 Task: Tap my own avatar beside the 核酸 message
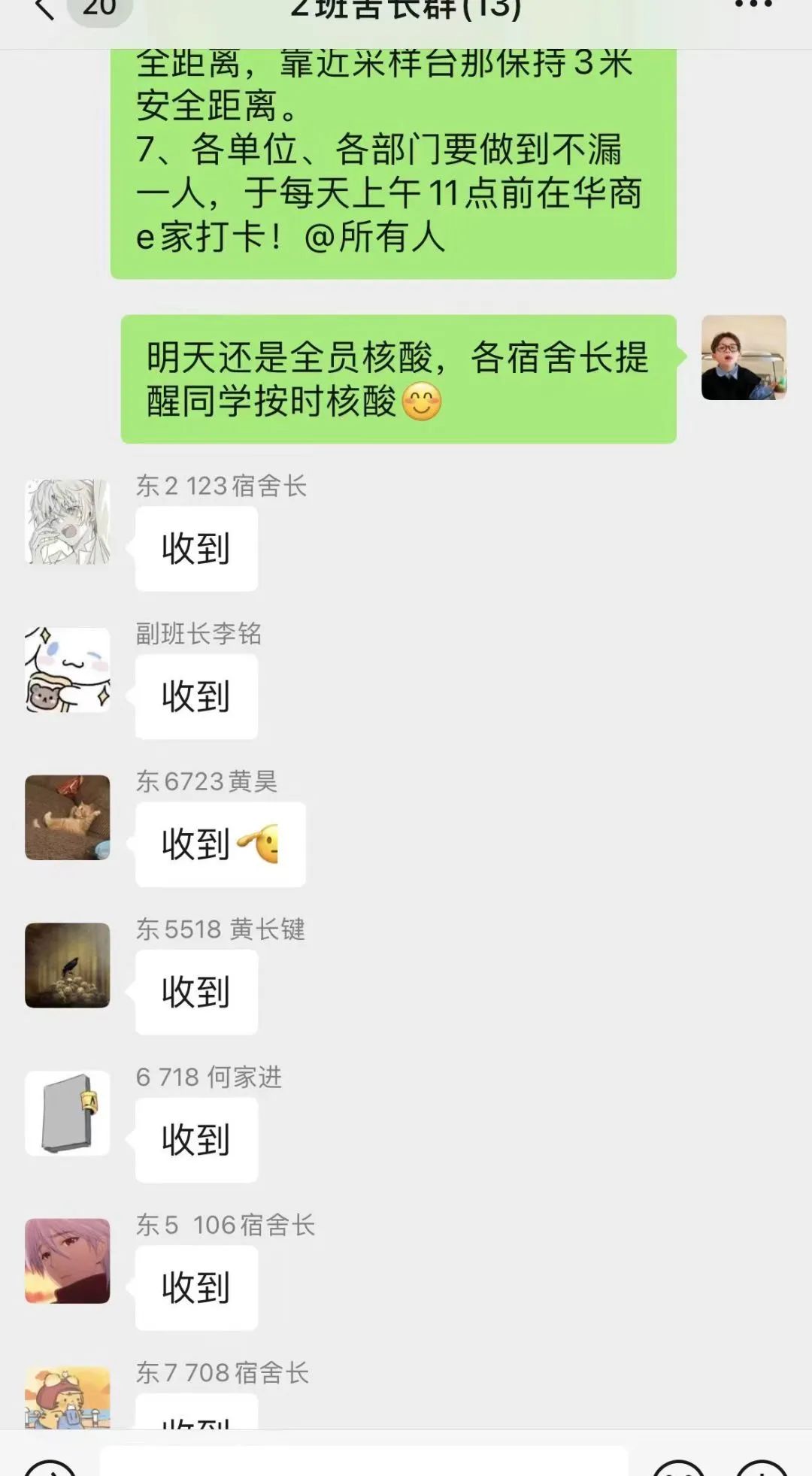pyautogui.click(x=744, y=357)
